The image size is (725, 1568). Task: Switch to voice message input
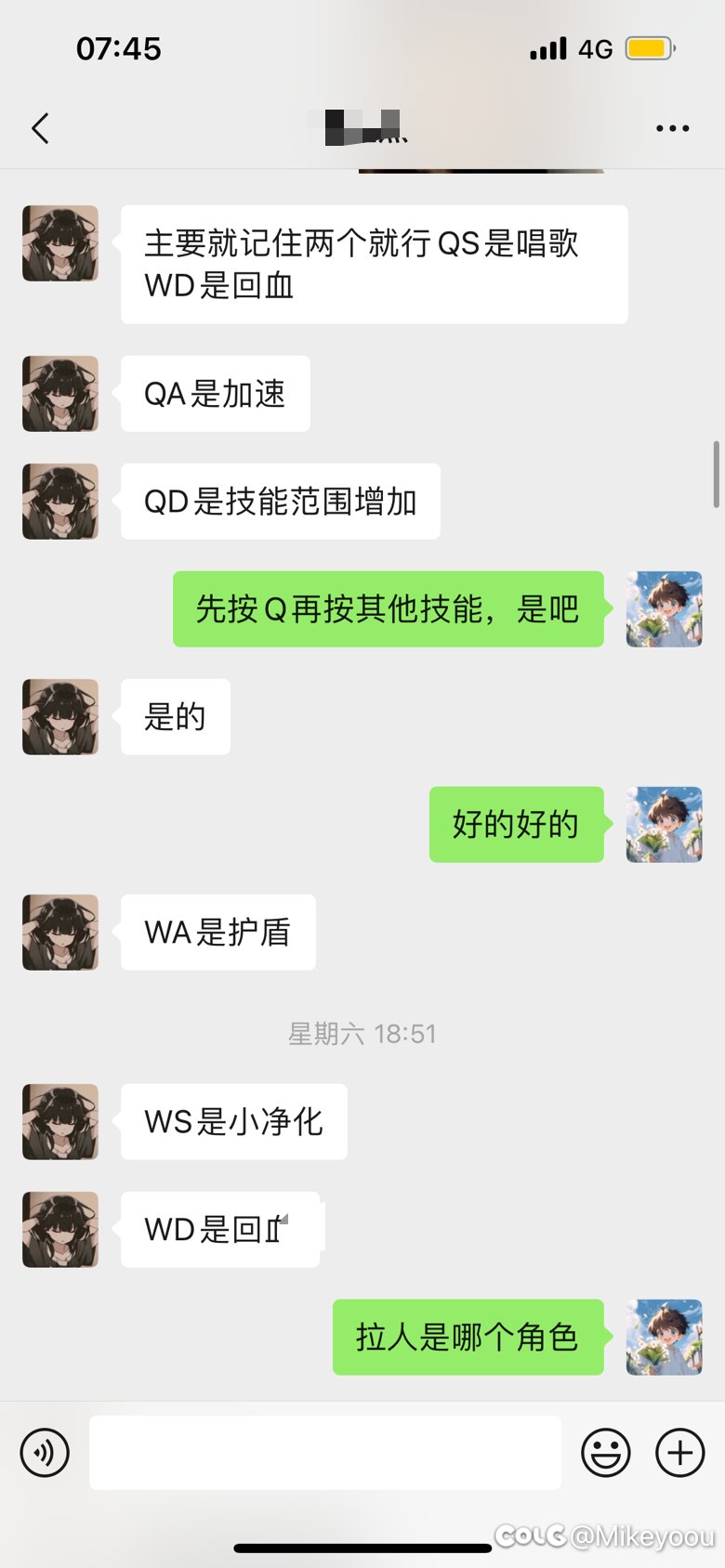45,1452
